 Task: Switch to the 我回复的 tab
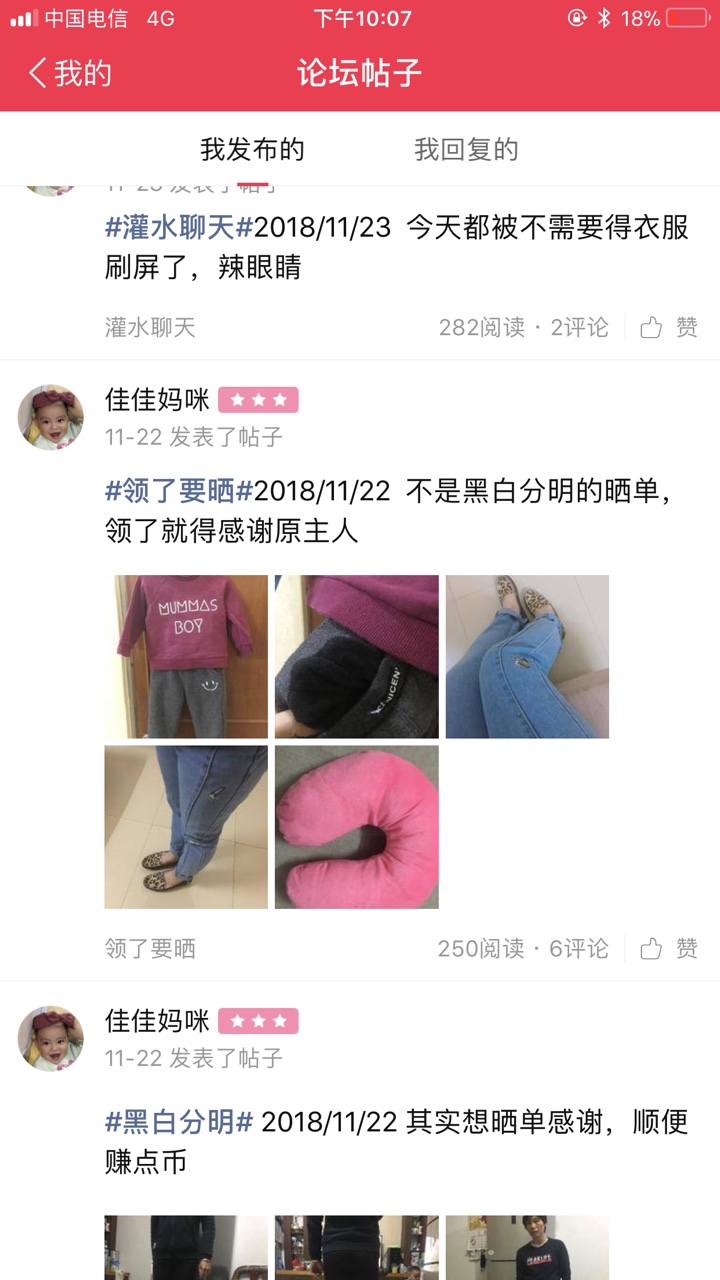click(466, 150)
